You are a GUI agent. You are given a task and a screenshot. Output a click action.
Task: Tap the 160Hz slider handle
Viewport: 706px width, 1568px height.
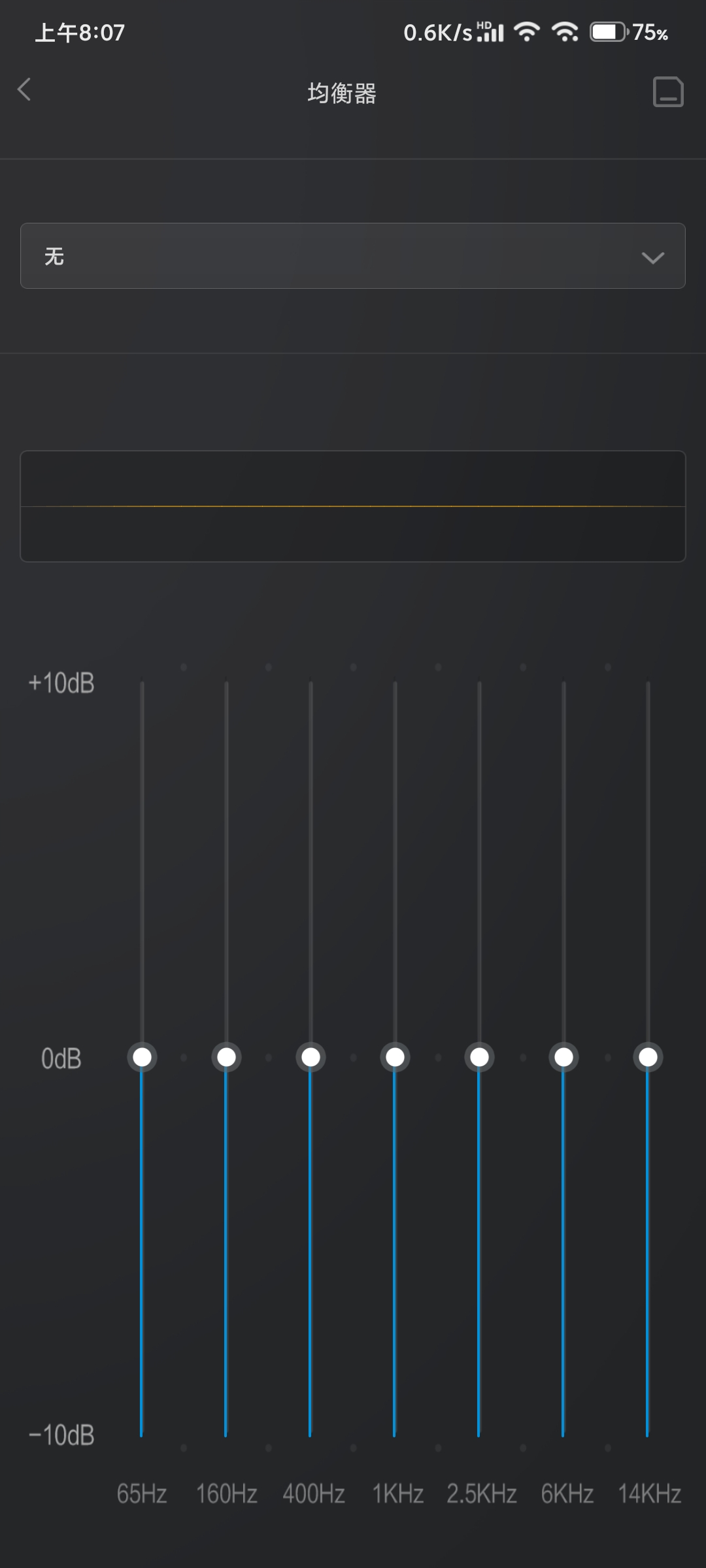point(226,1056)
